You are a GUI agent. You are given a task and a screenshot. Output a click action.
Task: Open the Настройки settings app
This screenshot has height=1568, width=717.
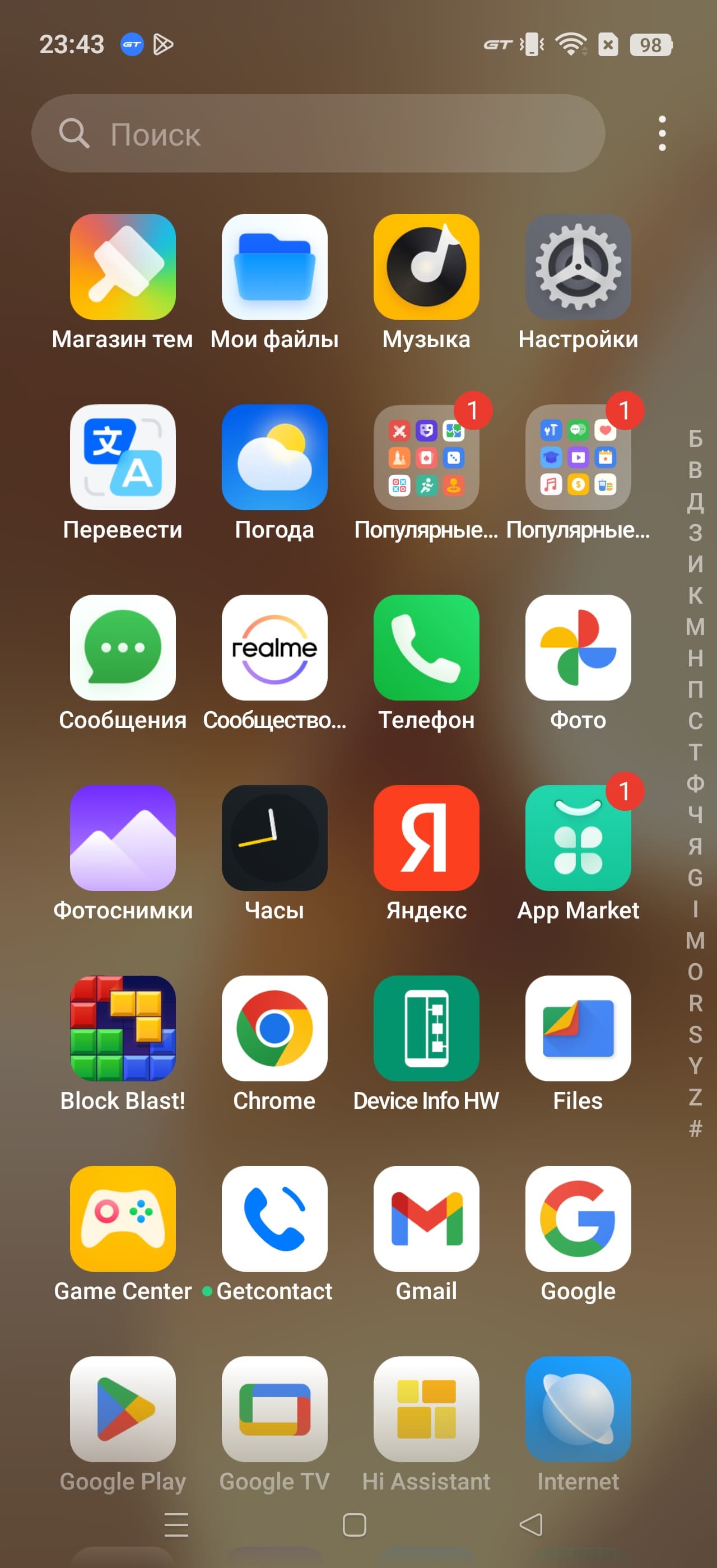pyautogui.click(x=578, y=267)
